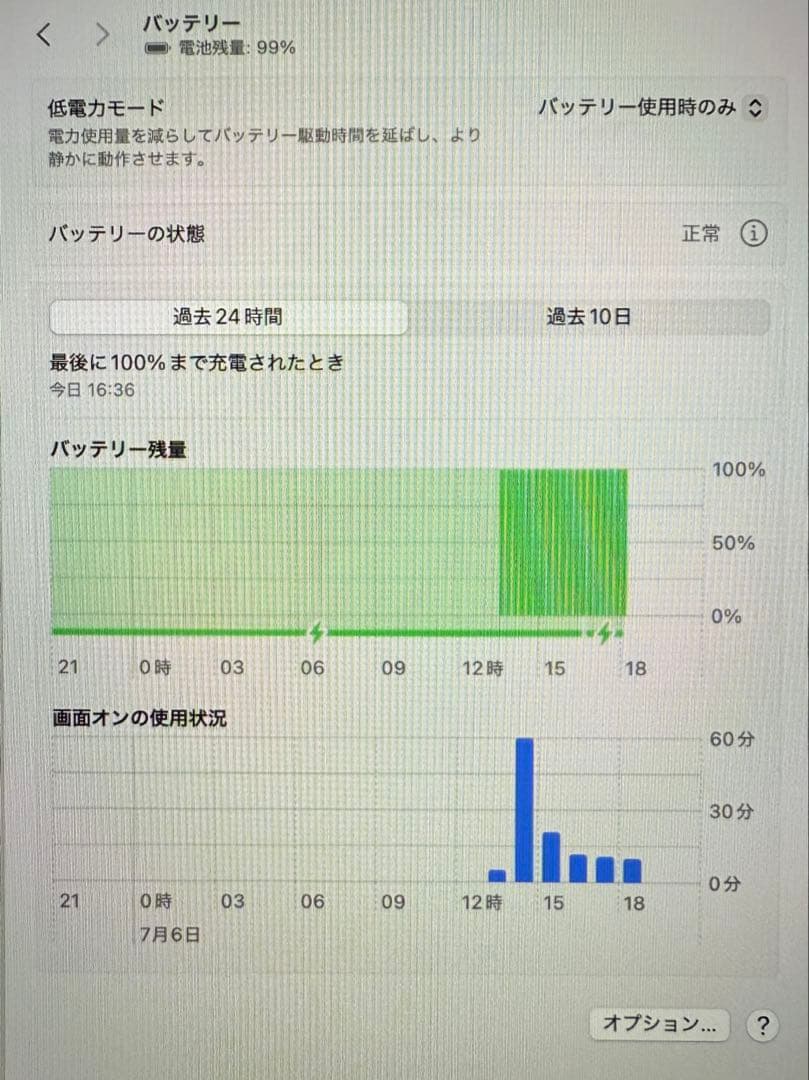Click the lightning bolt marker at the 06 mark

click(316, 630)
